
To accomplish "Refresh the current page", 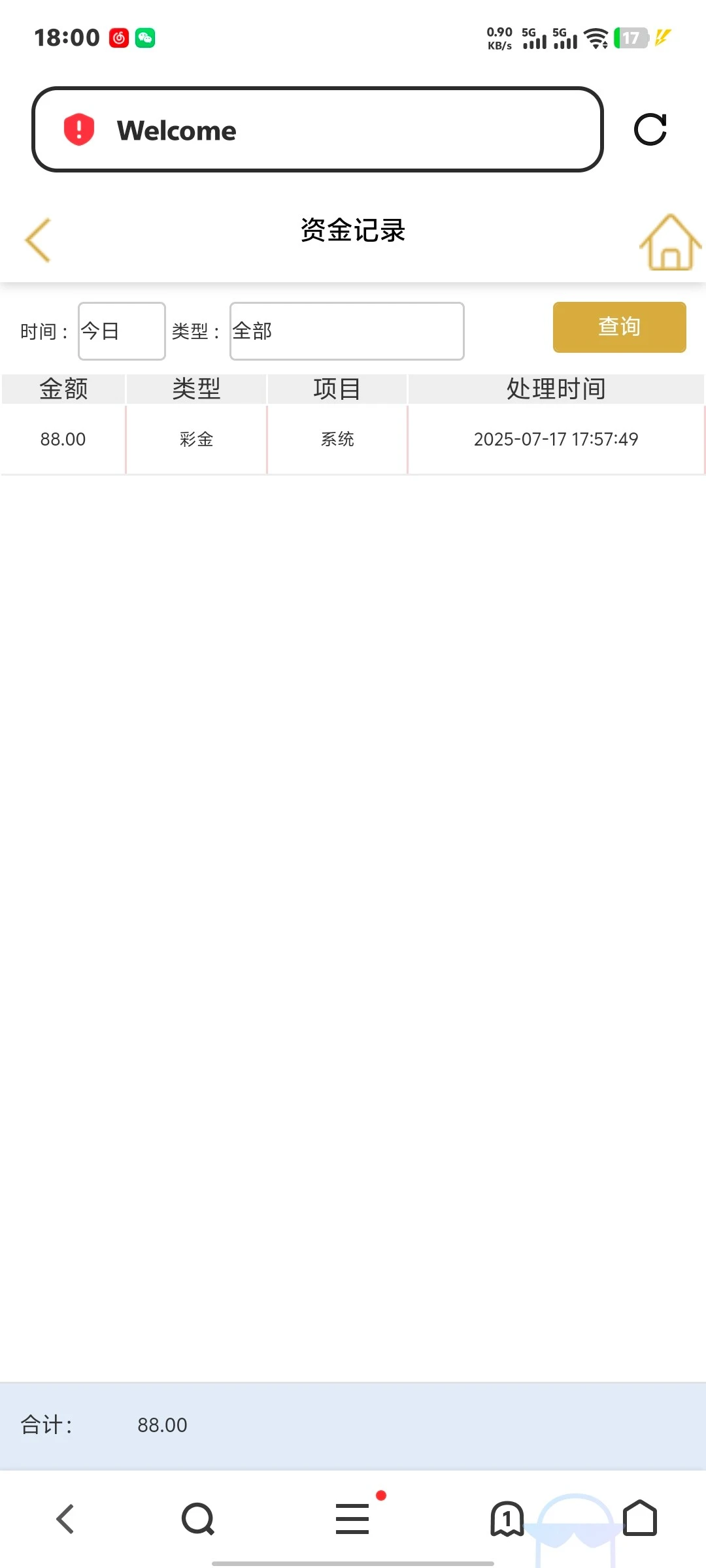I will click(651, 129).
